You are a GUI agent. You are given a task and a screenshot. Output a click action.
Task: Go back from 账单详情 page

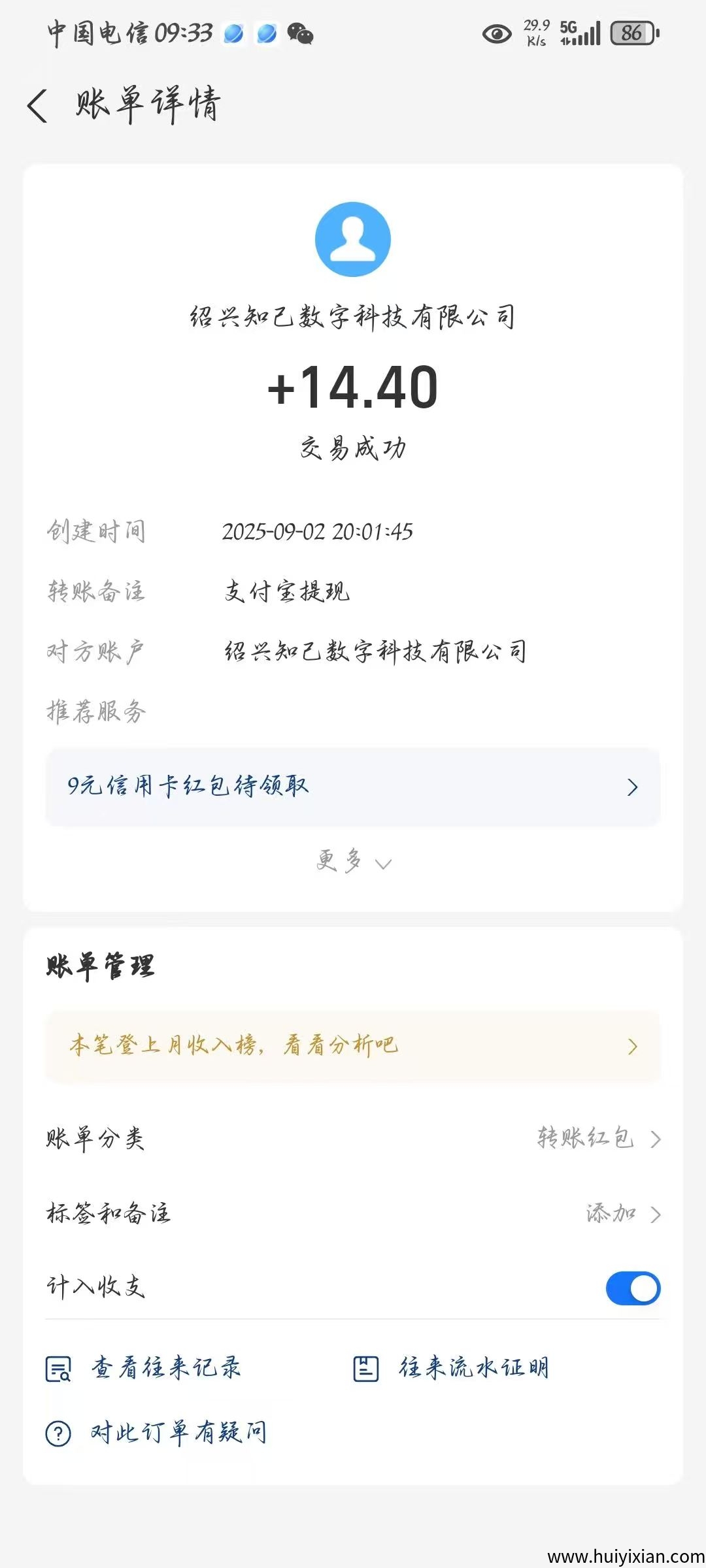pyautogui.click(x=38, y=106)
